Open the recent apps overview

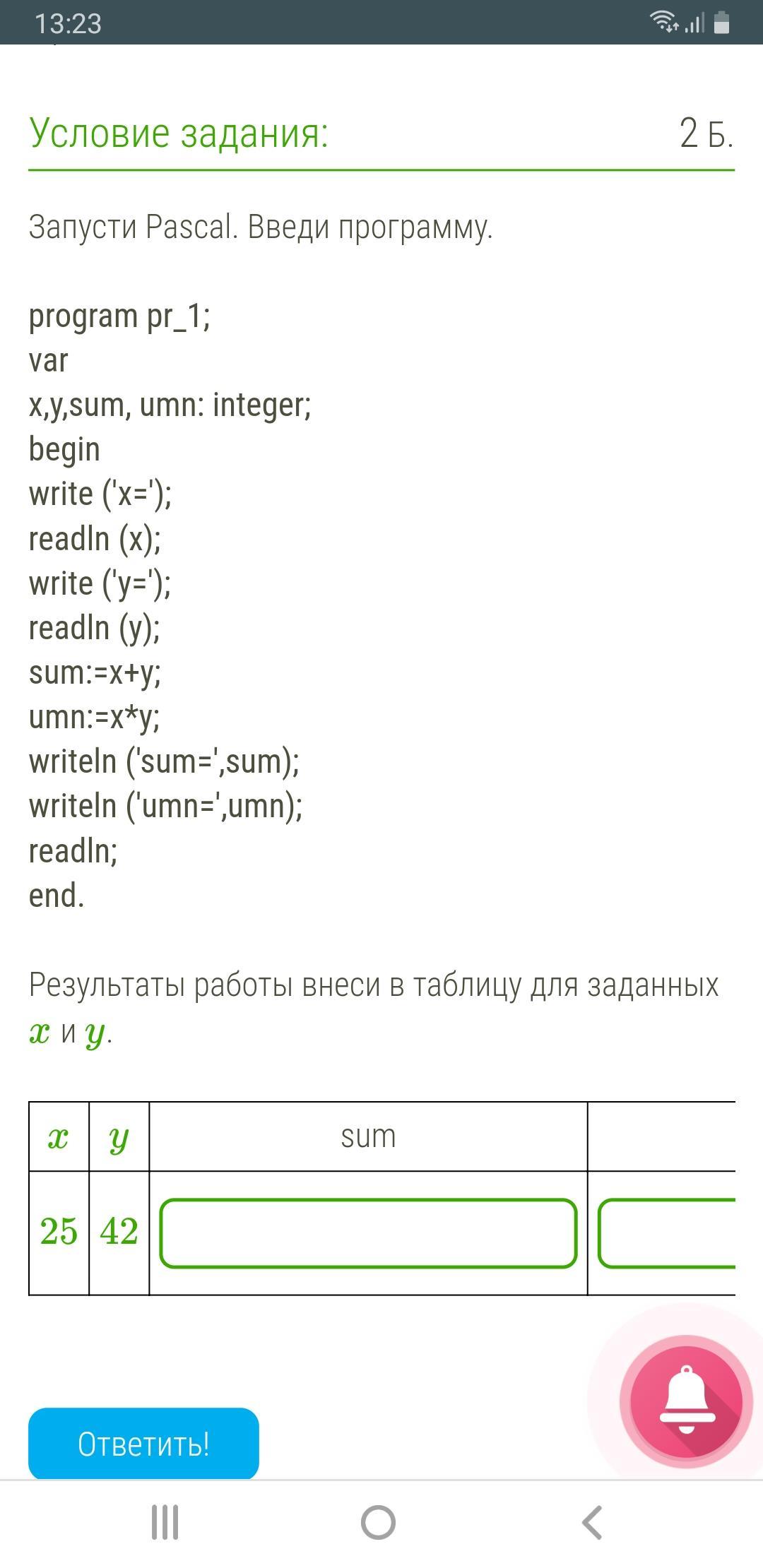[165, 1522]
